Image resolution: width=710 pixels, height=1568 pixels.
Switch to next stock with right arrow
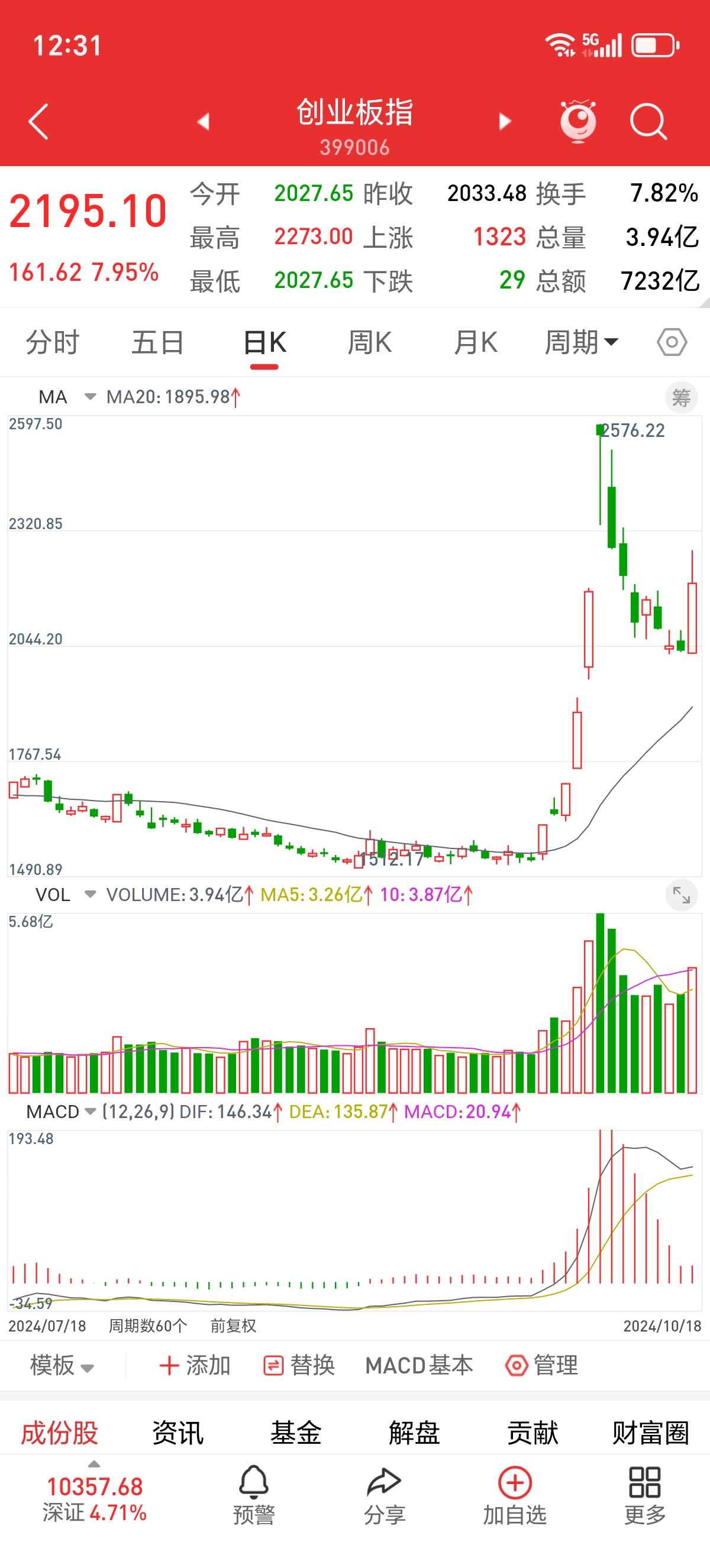coord(504,121)
